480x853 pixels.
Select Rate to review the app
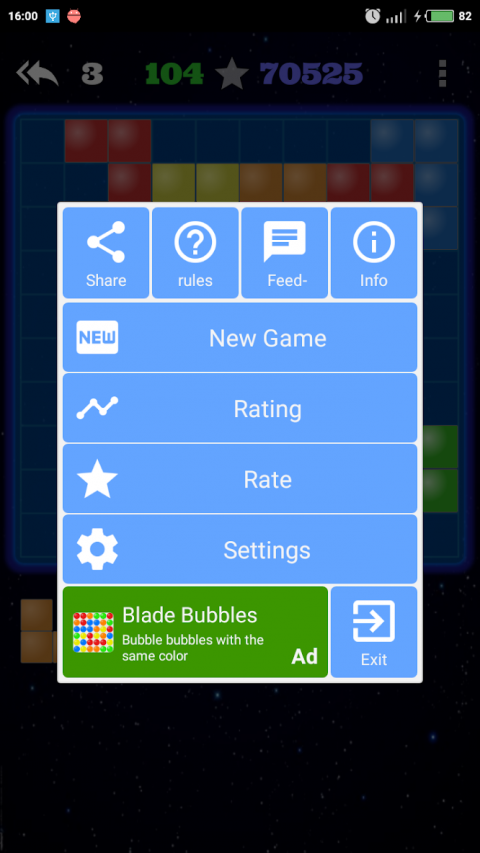(x=240, y=479)
